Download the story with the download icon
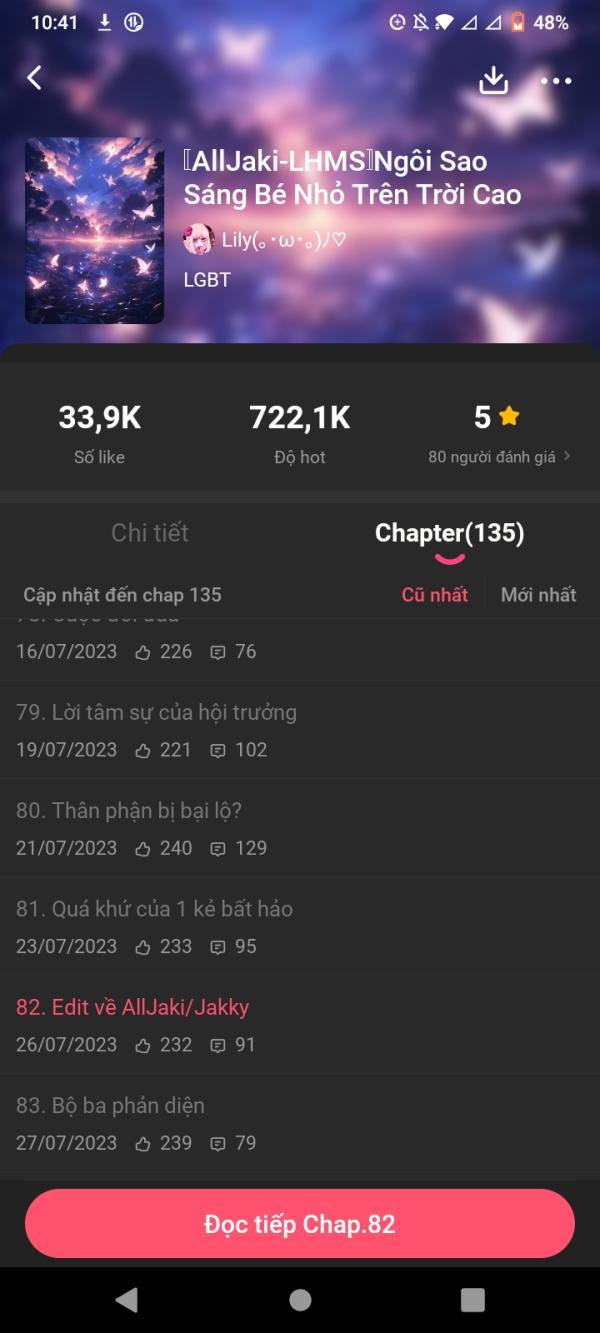600x1333 pixels. click(x=494, y=81)
